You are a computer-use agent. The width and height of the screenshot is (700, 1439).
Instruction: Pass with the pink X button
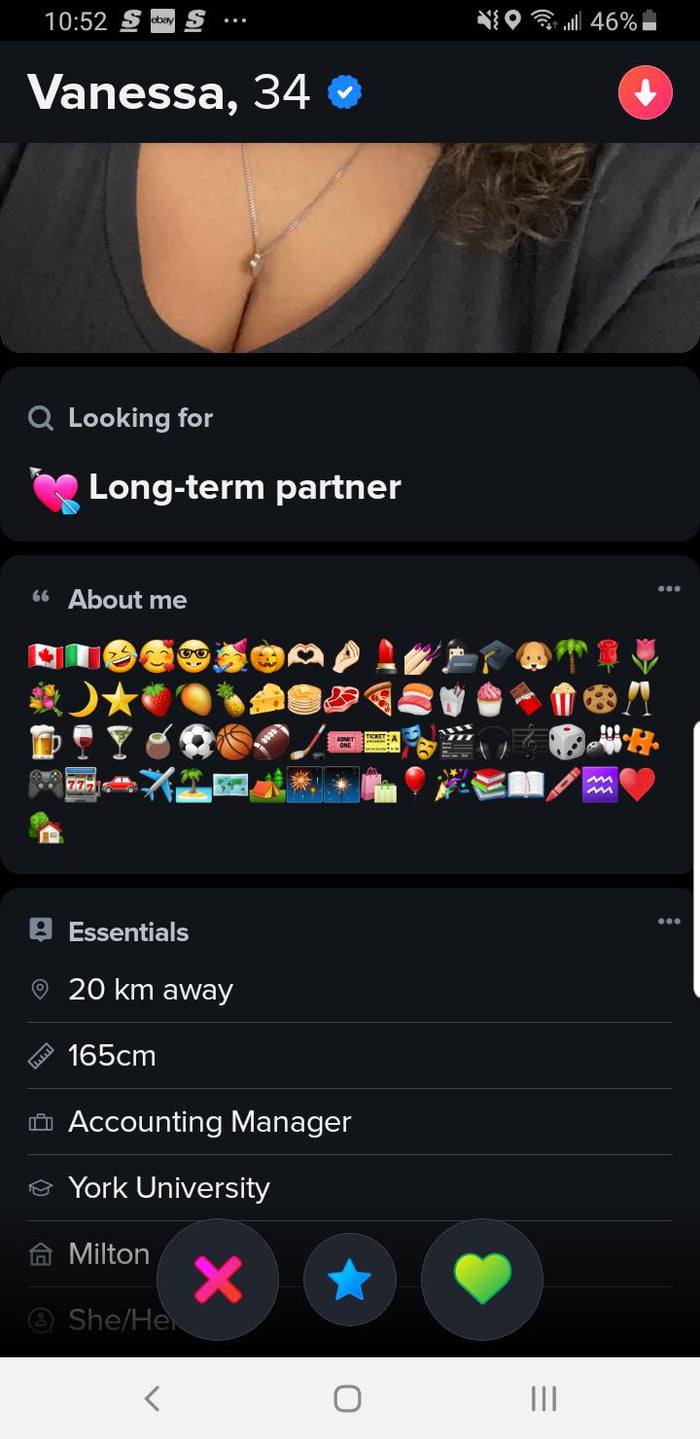click(x=218, y=1279)
